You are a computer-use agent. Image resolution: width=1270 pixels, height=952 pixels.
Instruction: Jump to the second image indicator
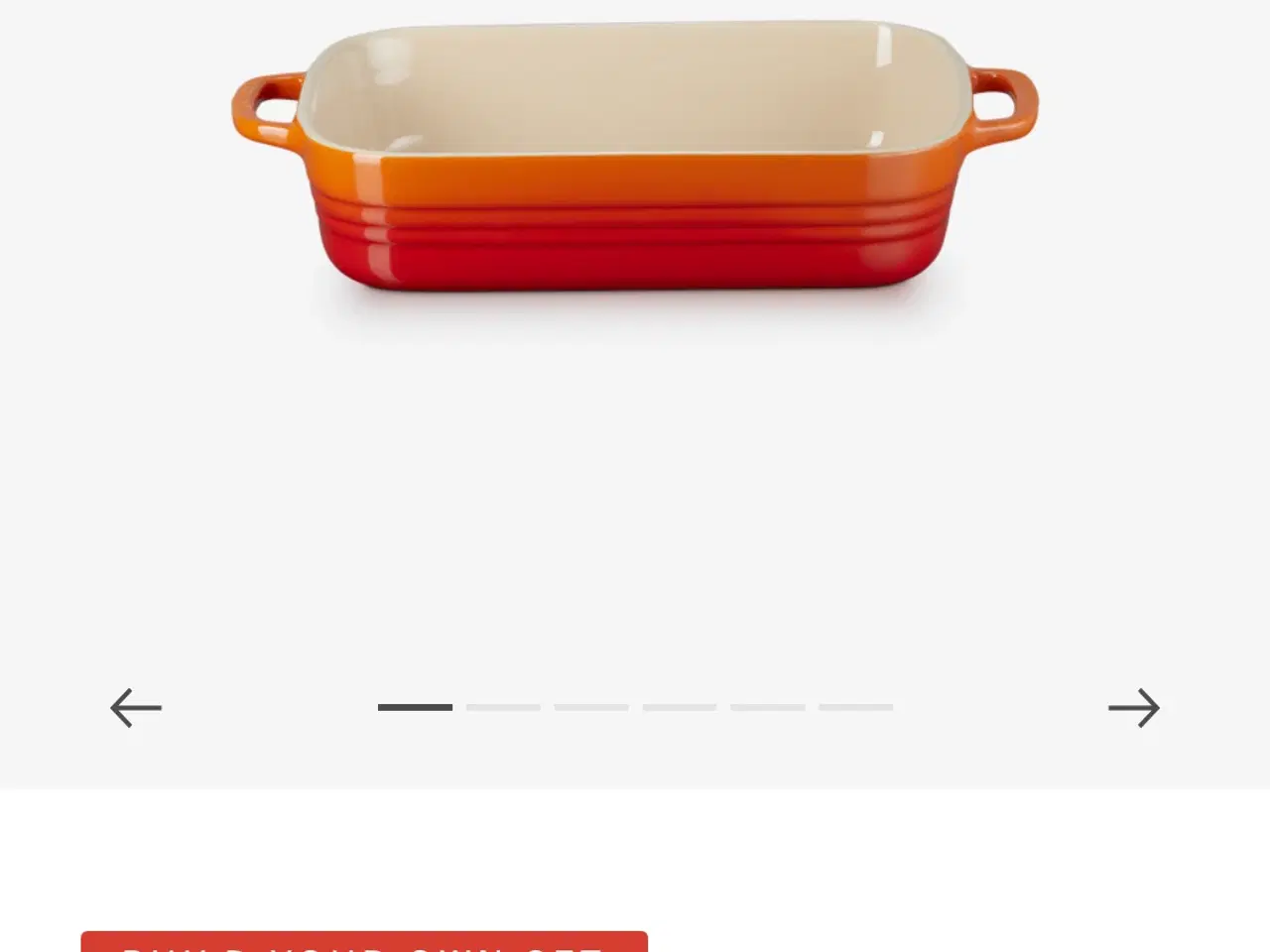pyautogui.click(x=503, y=707)
